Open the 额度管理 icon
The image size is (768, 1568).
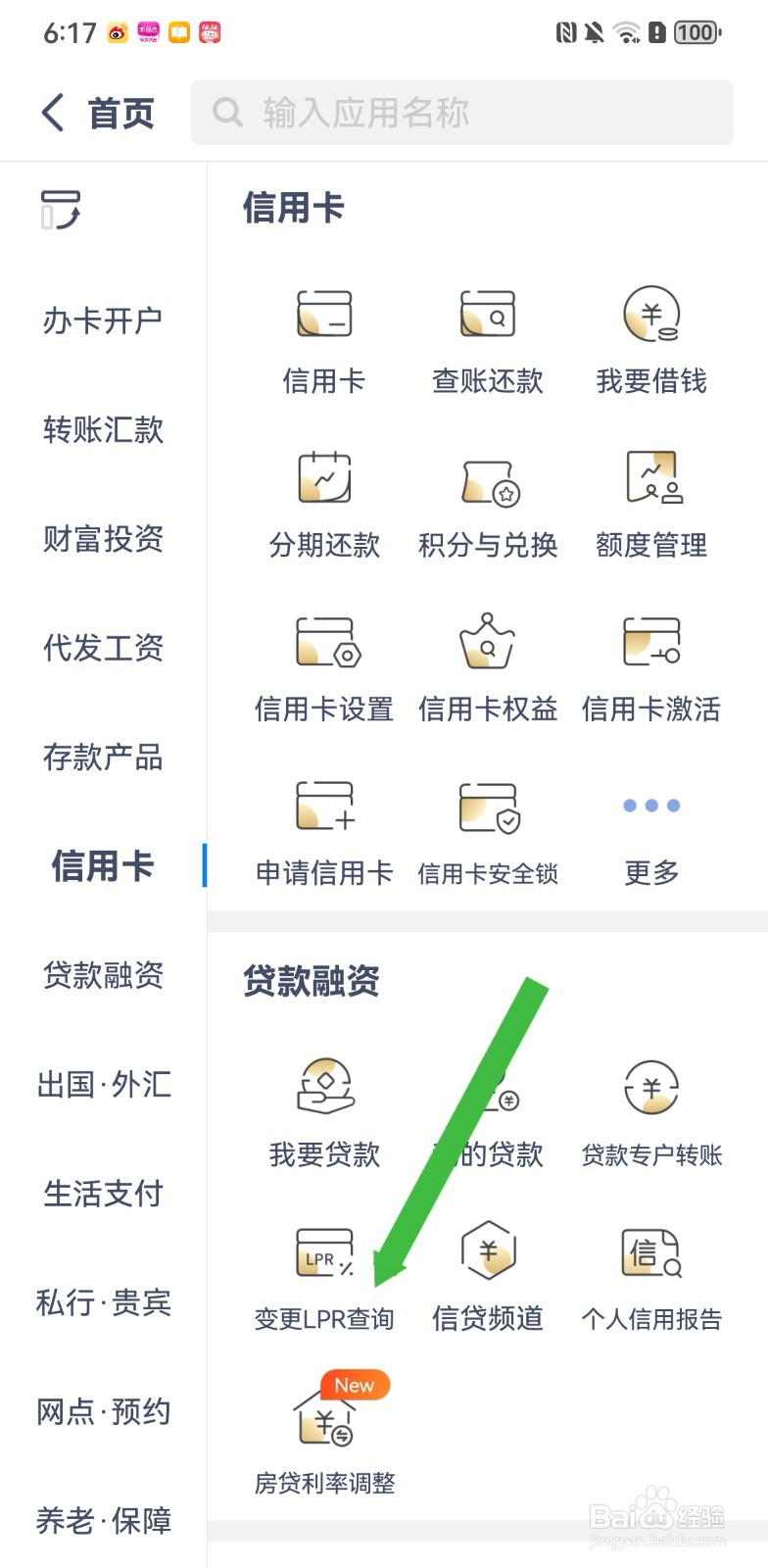(x=650, y=502)
